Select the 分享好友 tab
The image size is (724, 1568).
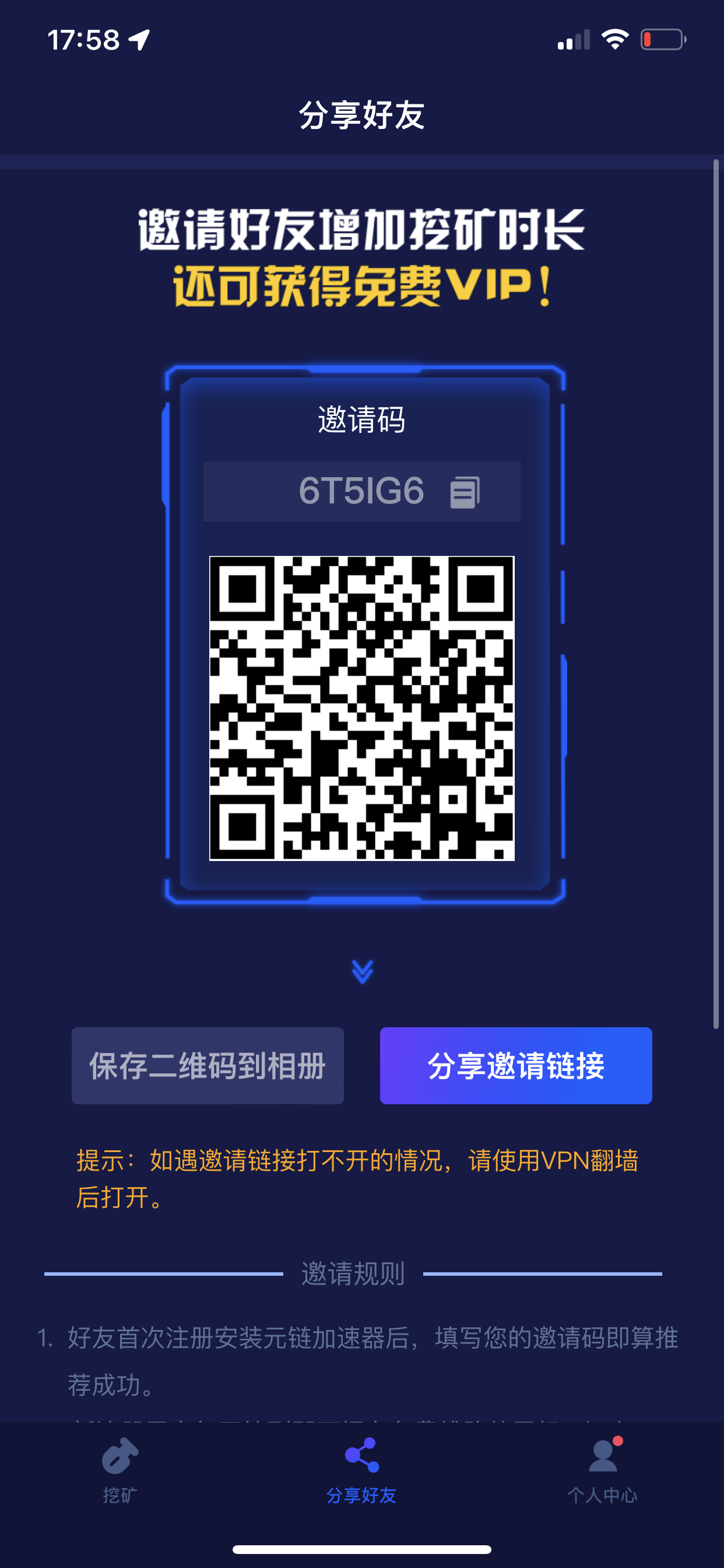click(361, 1468)
